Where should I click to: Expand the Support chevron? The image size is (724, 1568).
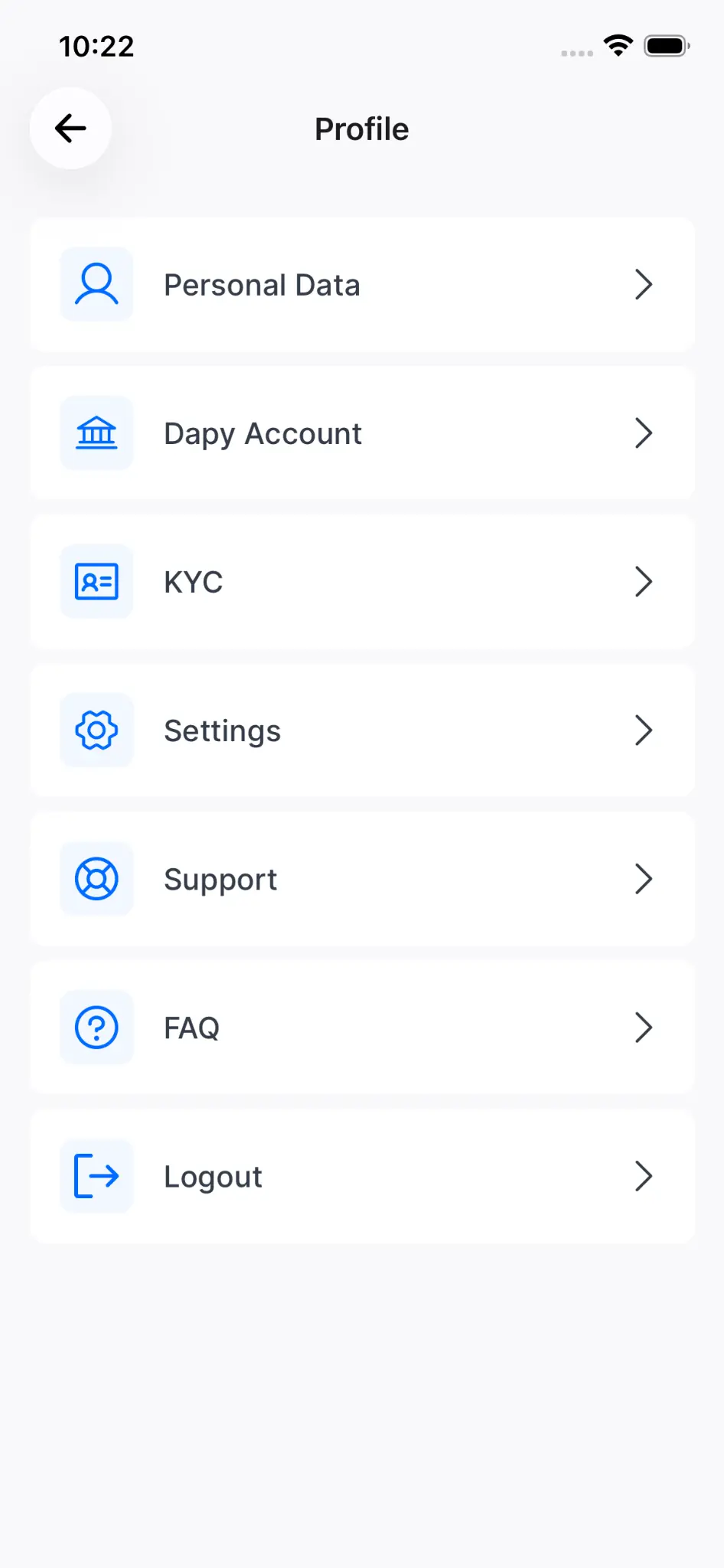(x=644, y=879)
